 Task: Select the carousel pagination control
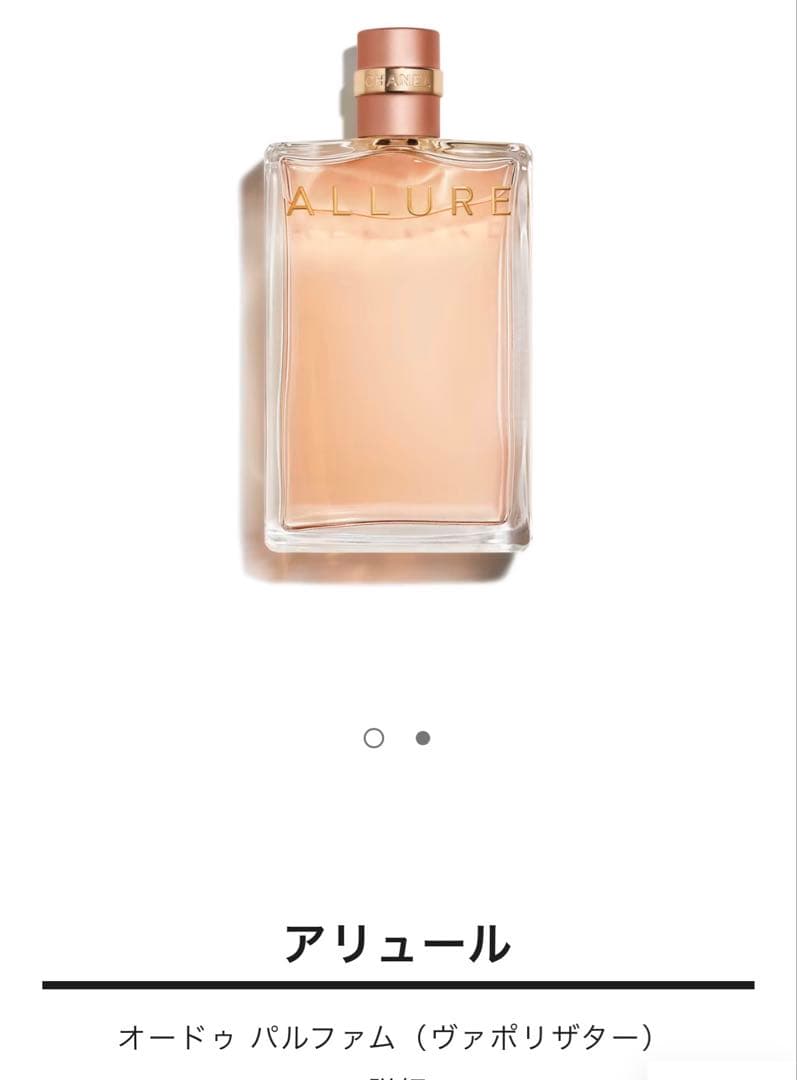pyautogui.click(x=398, y=740)
